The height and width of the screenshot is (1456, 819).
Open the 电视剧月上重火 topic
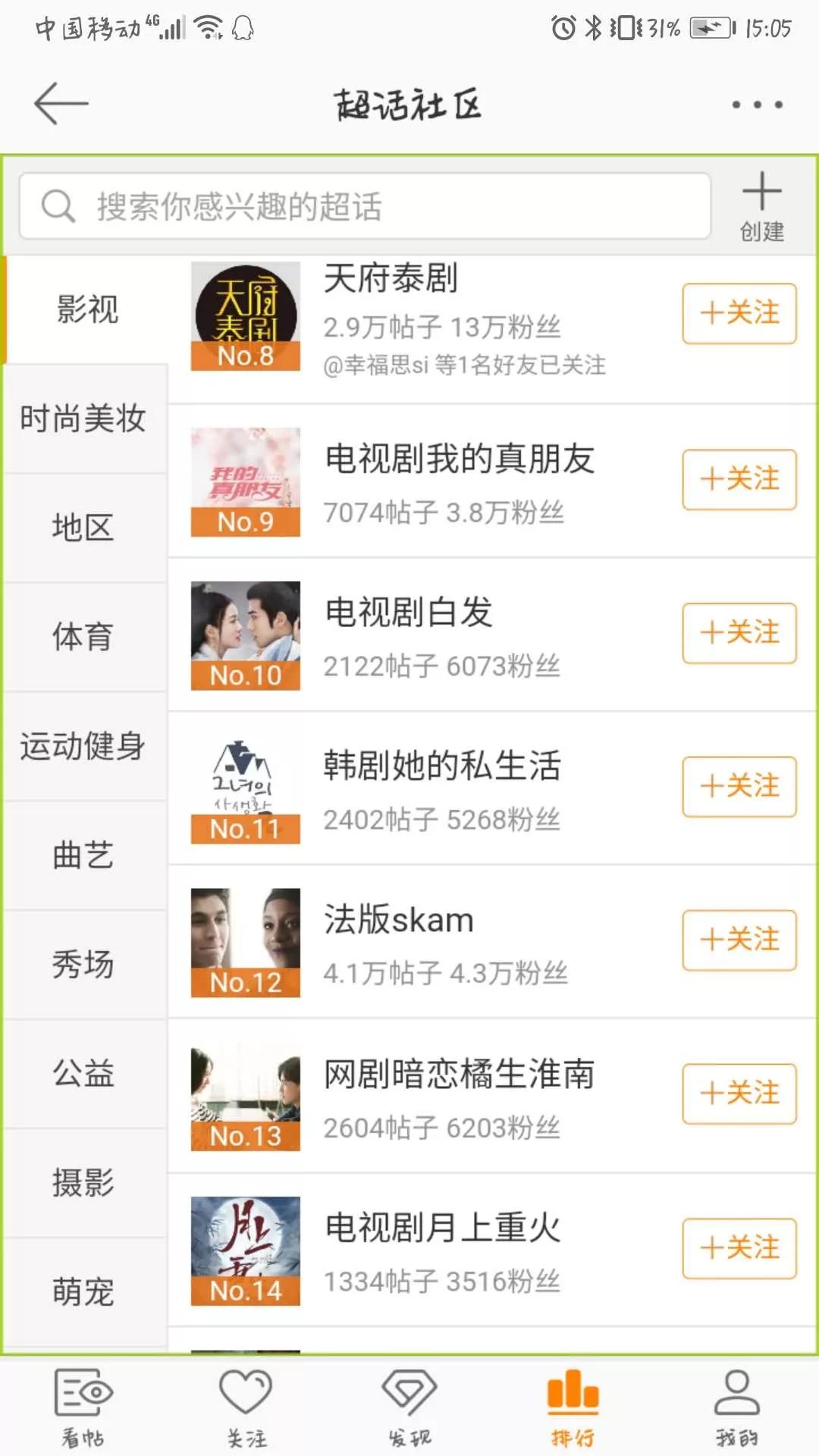[443, 1228]
